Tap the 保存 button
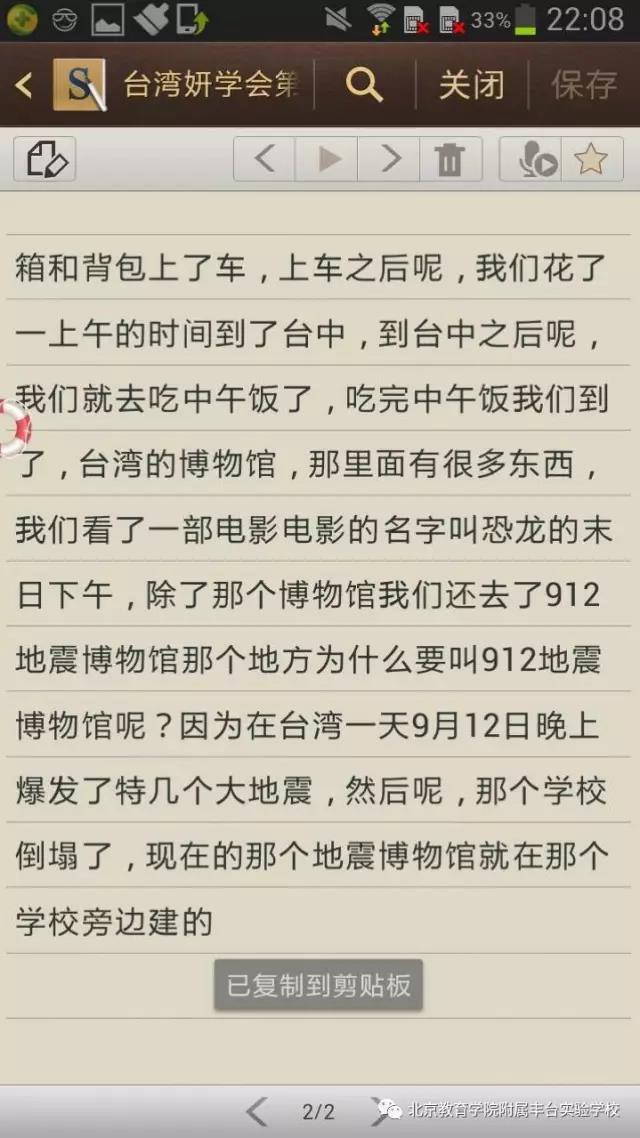 point(585,86)
